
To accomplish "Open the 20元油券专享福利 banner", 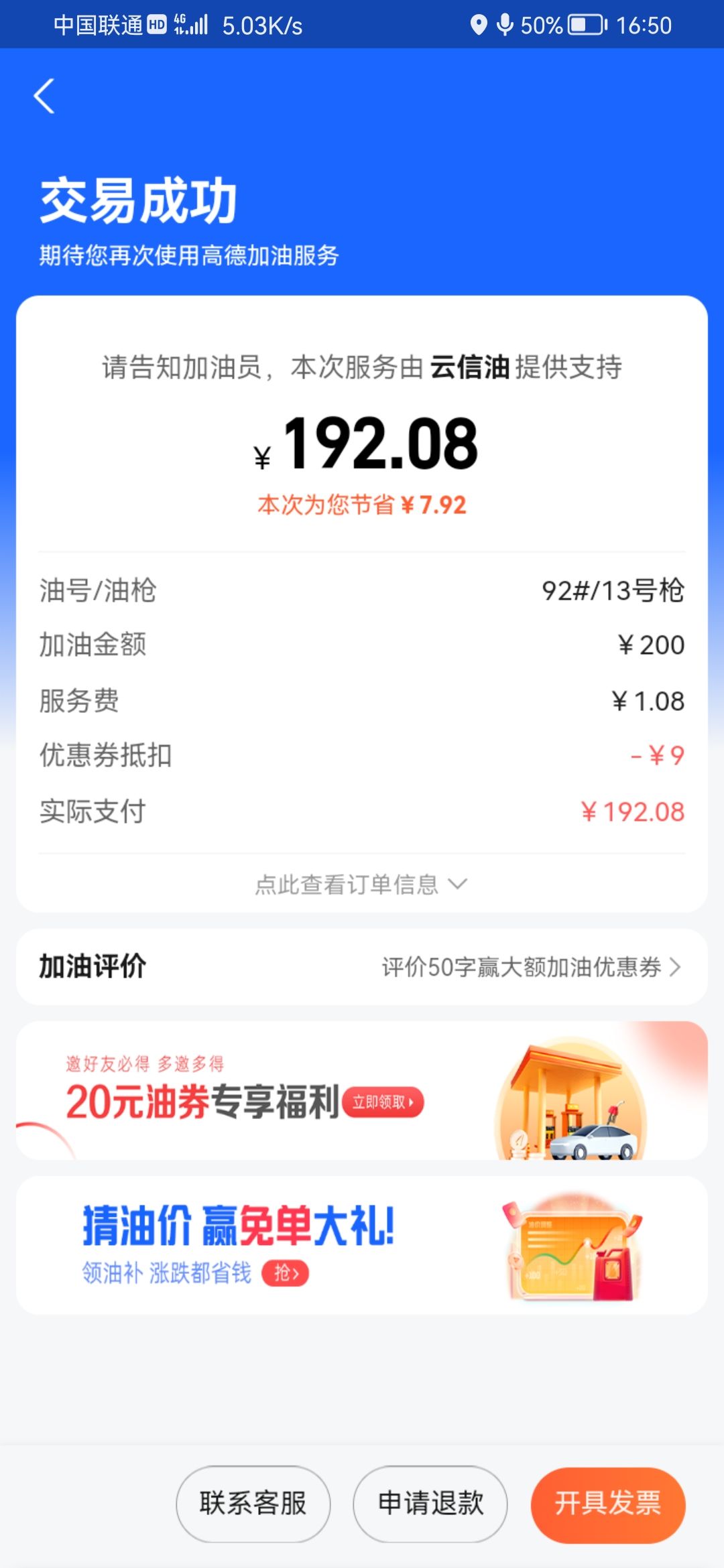I will coord(362,1091).
